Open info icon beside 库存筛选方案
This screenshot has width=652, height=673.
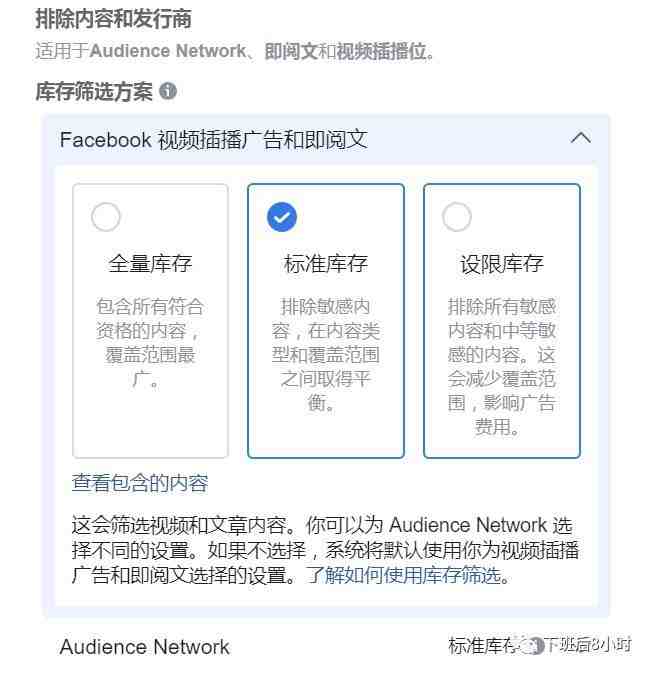point(168,91)
